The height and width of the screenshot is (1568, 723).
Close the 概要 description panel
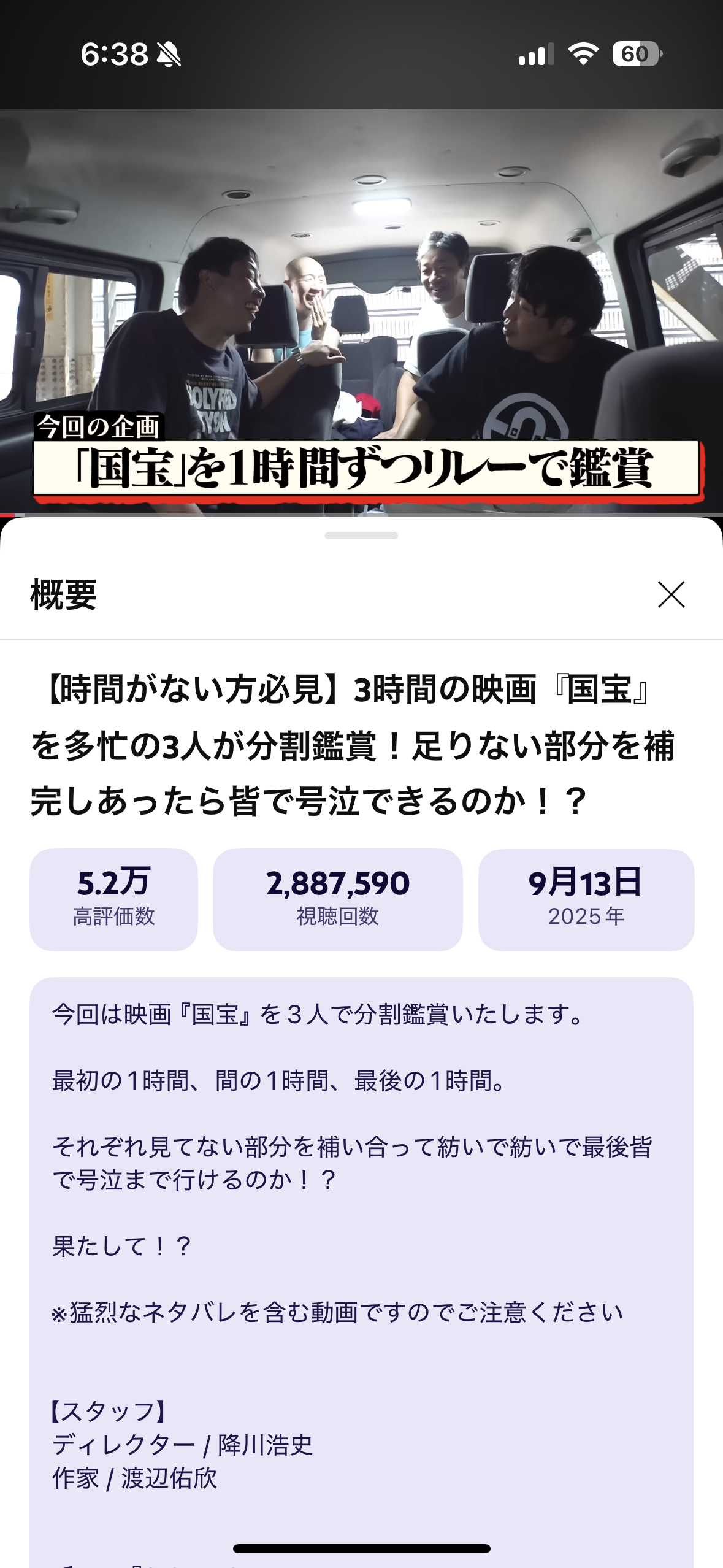point(671,594)
